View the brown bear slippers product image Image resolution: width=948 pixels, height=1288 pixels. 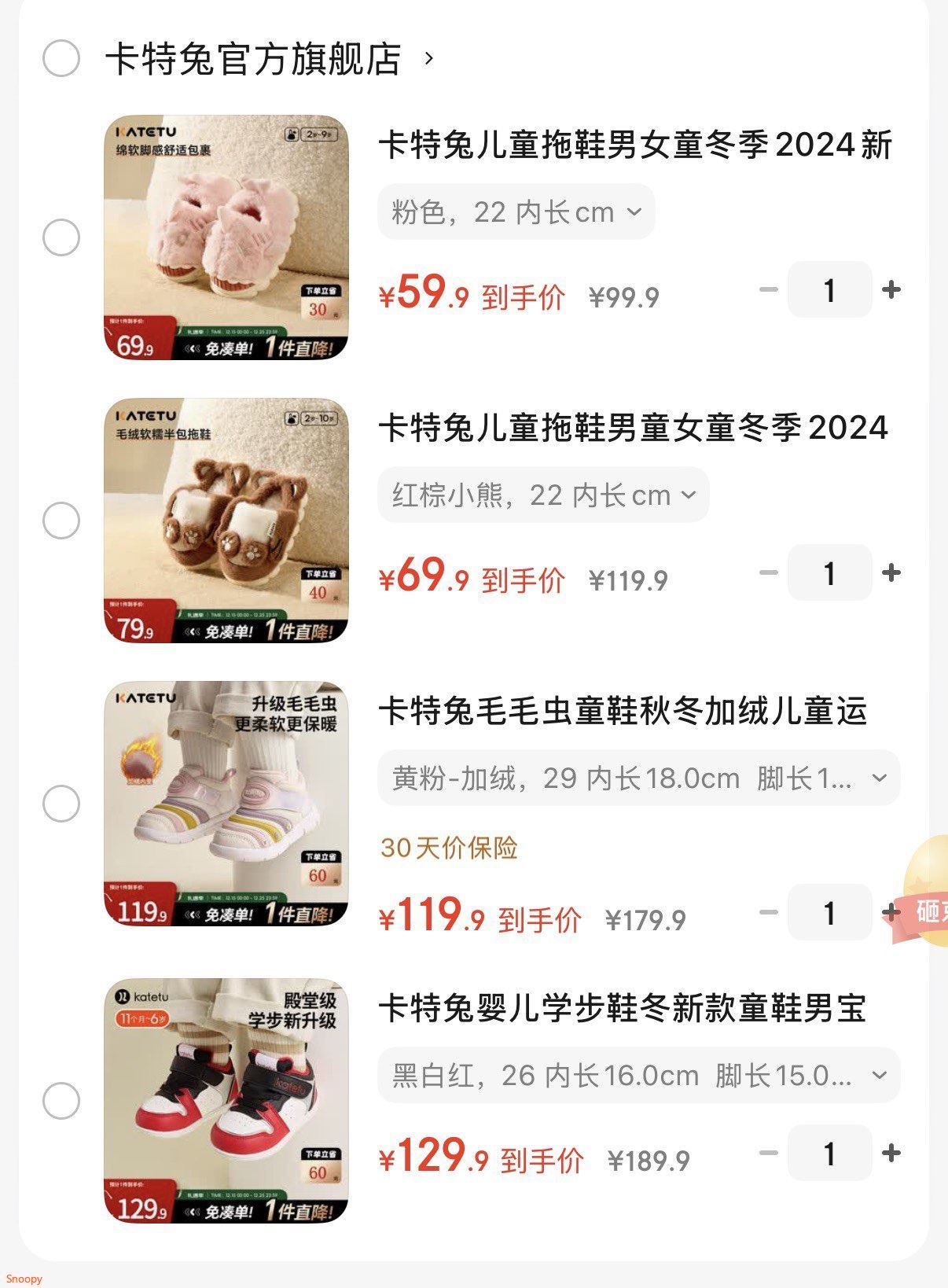(226, 521)
